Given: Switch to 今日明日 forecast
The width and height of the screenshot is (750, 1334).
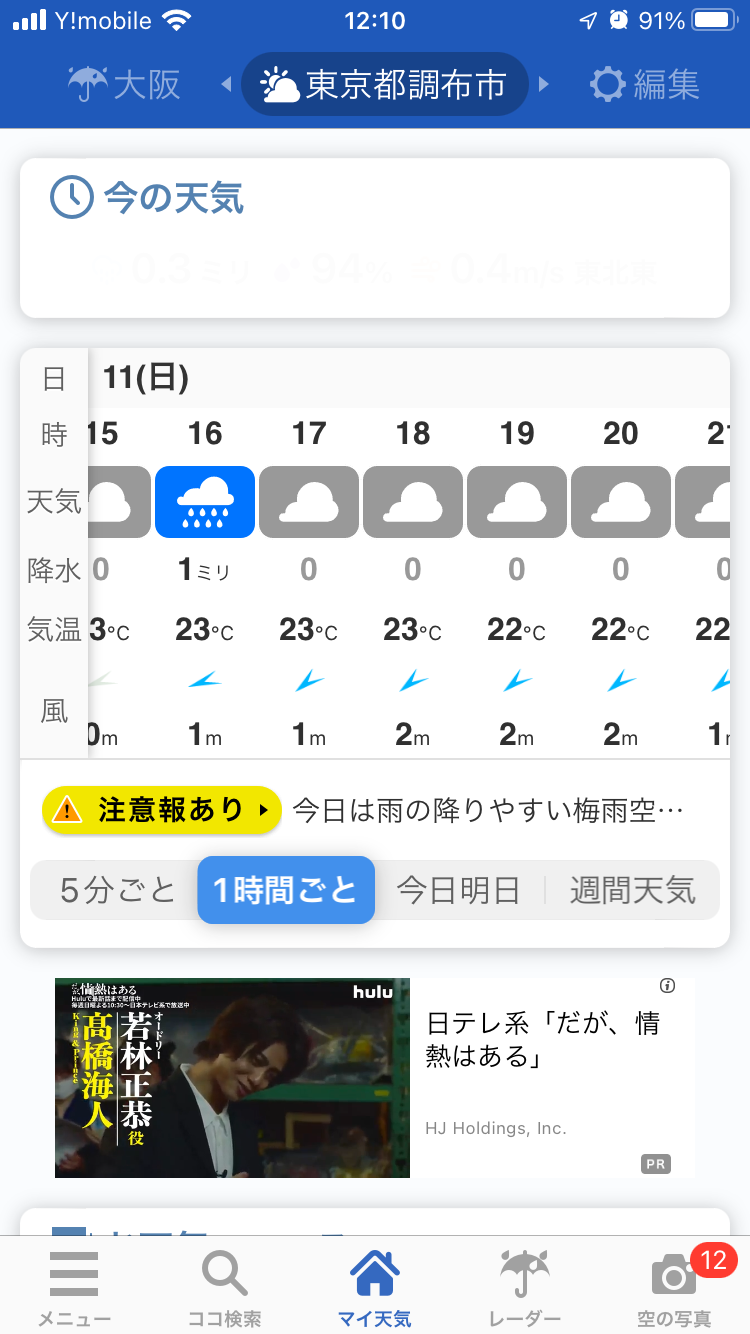Looking at the screenshot, I should coord(458,890).
